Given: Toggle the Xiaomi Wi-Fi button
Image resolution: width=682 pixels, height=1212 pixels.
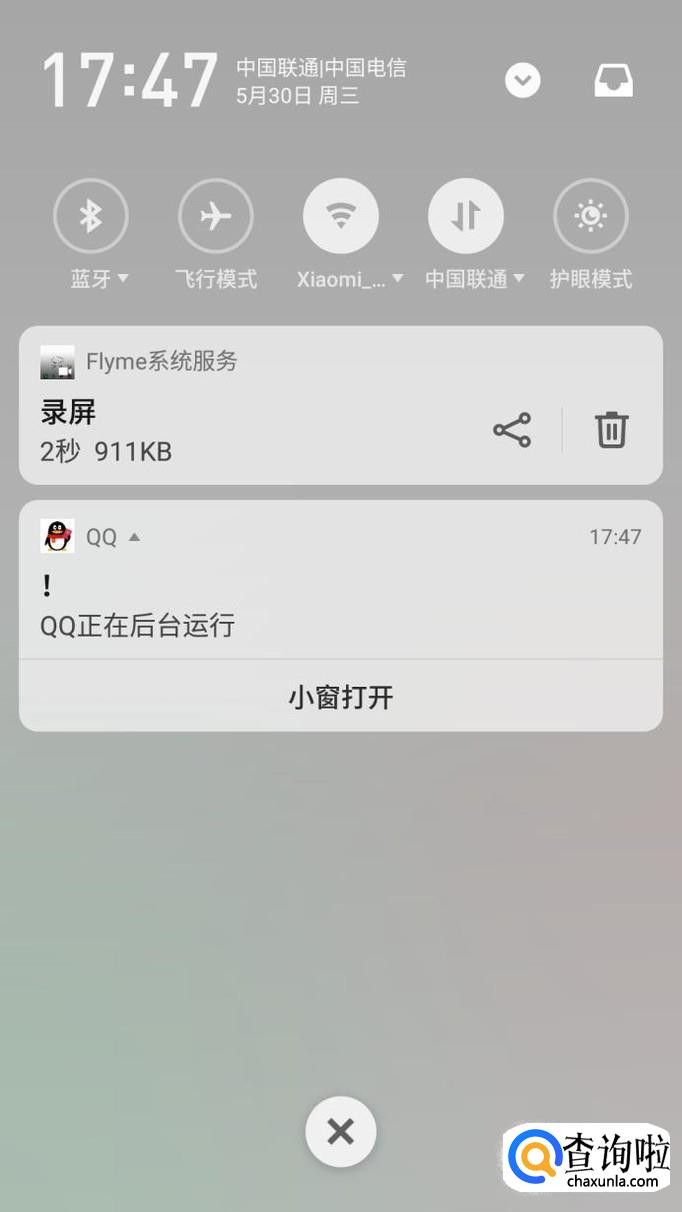Looking at the screenshot, I should click(341, 216).
